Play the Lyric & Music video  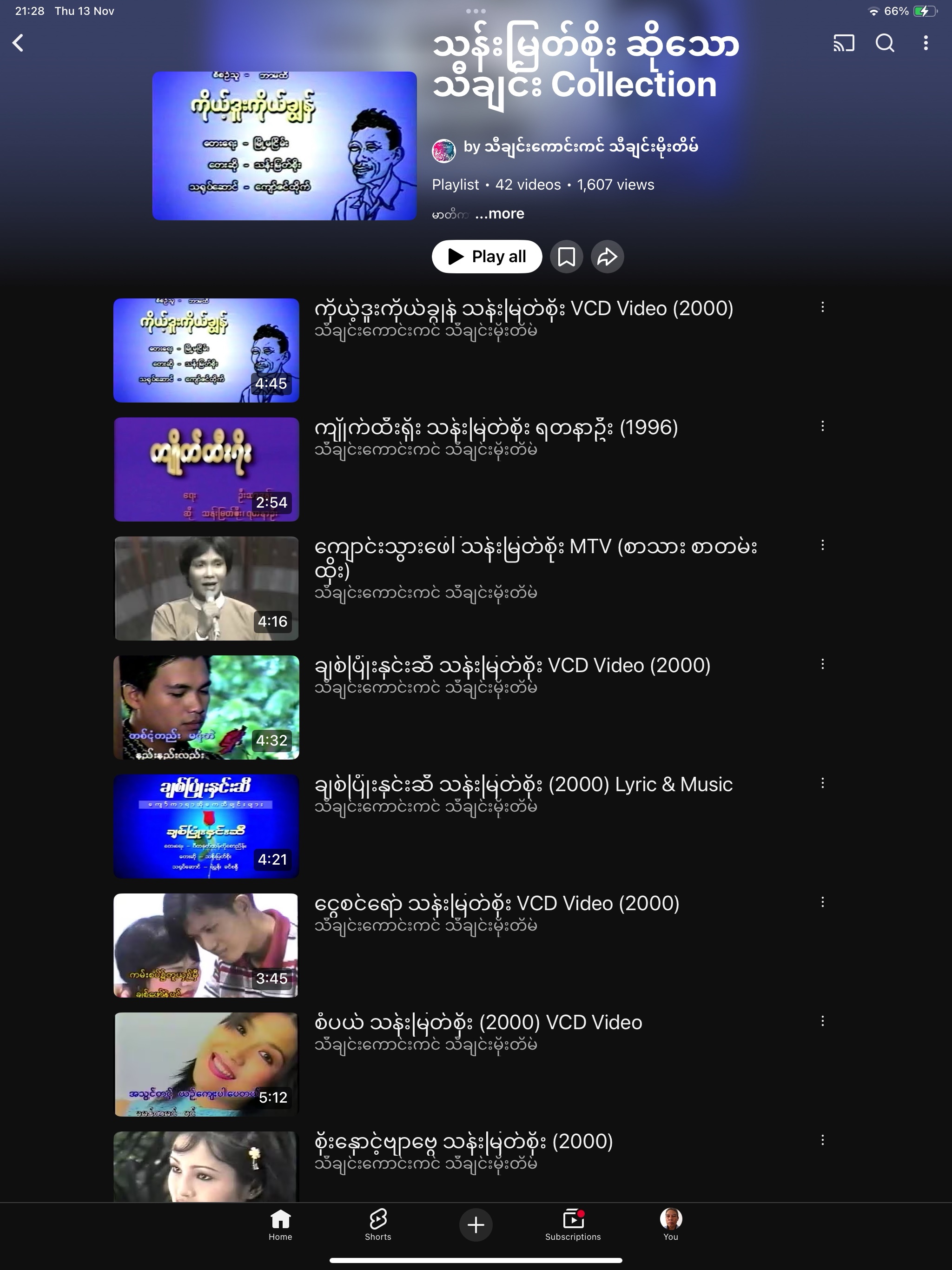point(206,826)
